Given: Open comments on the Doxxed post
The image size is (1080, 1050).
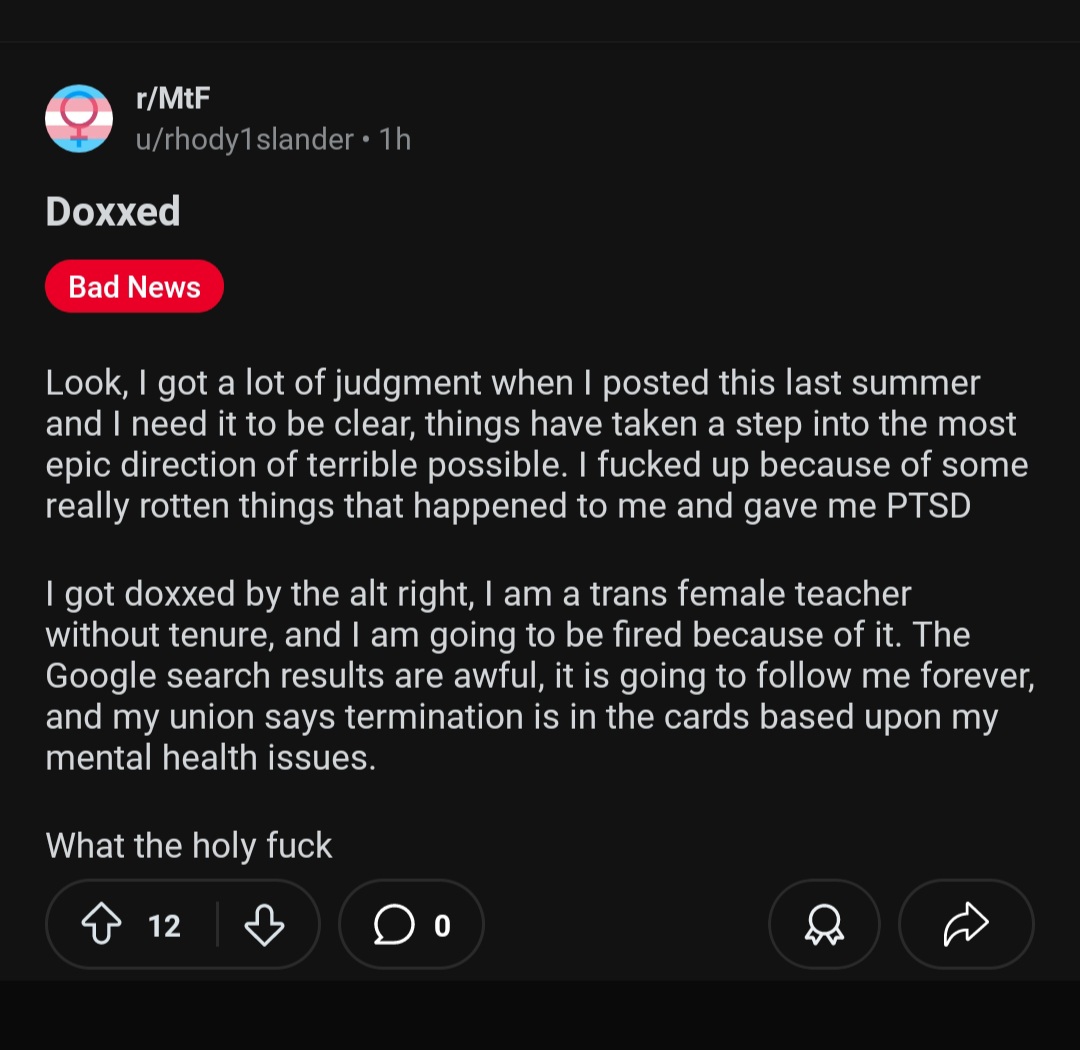Looking at the screenshot, I should tap(411, 925).
